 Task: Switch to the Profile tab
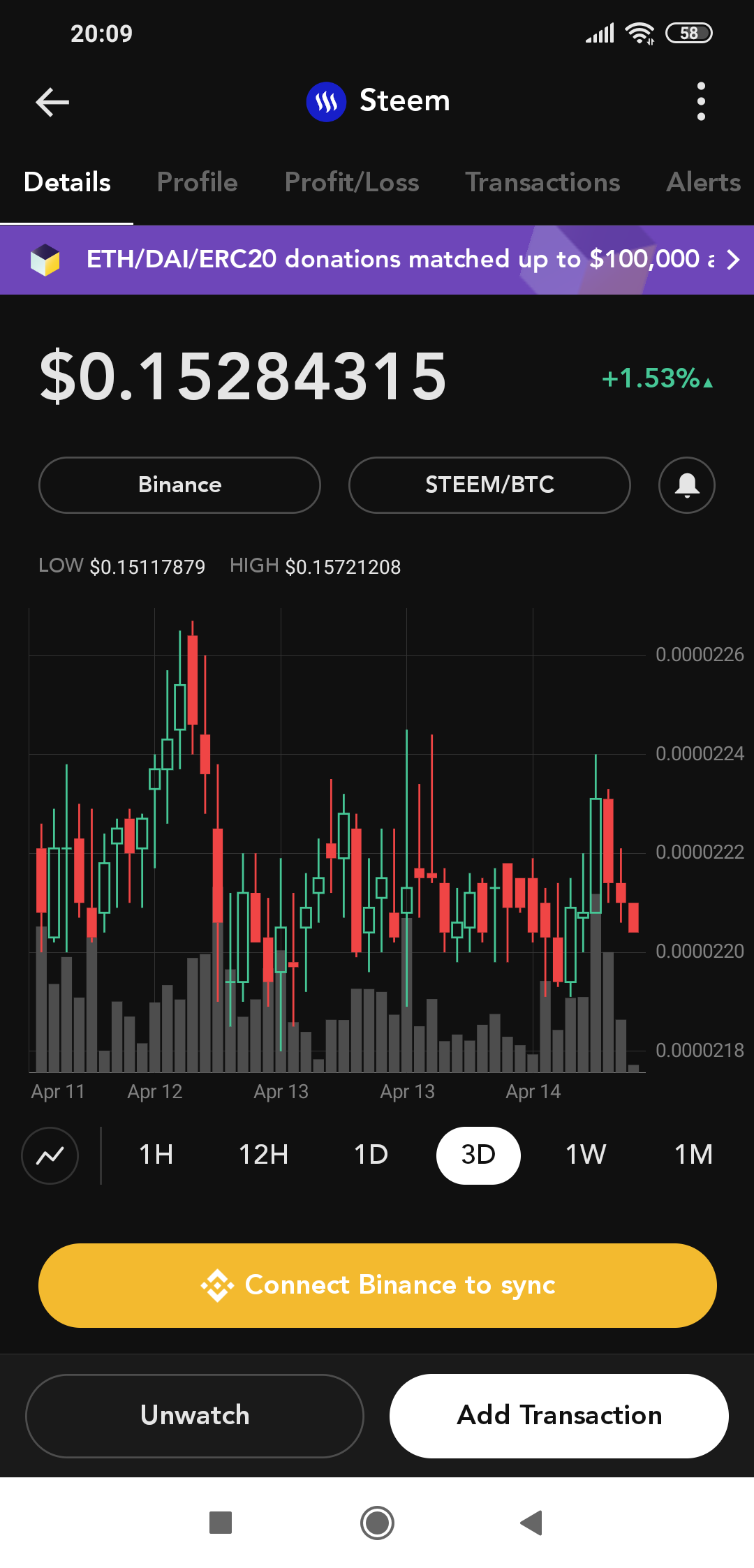pos(198,182)
